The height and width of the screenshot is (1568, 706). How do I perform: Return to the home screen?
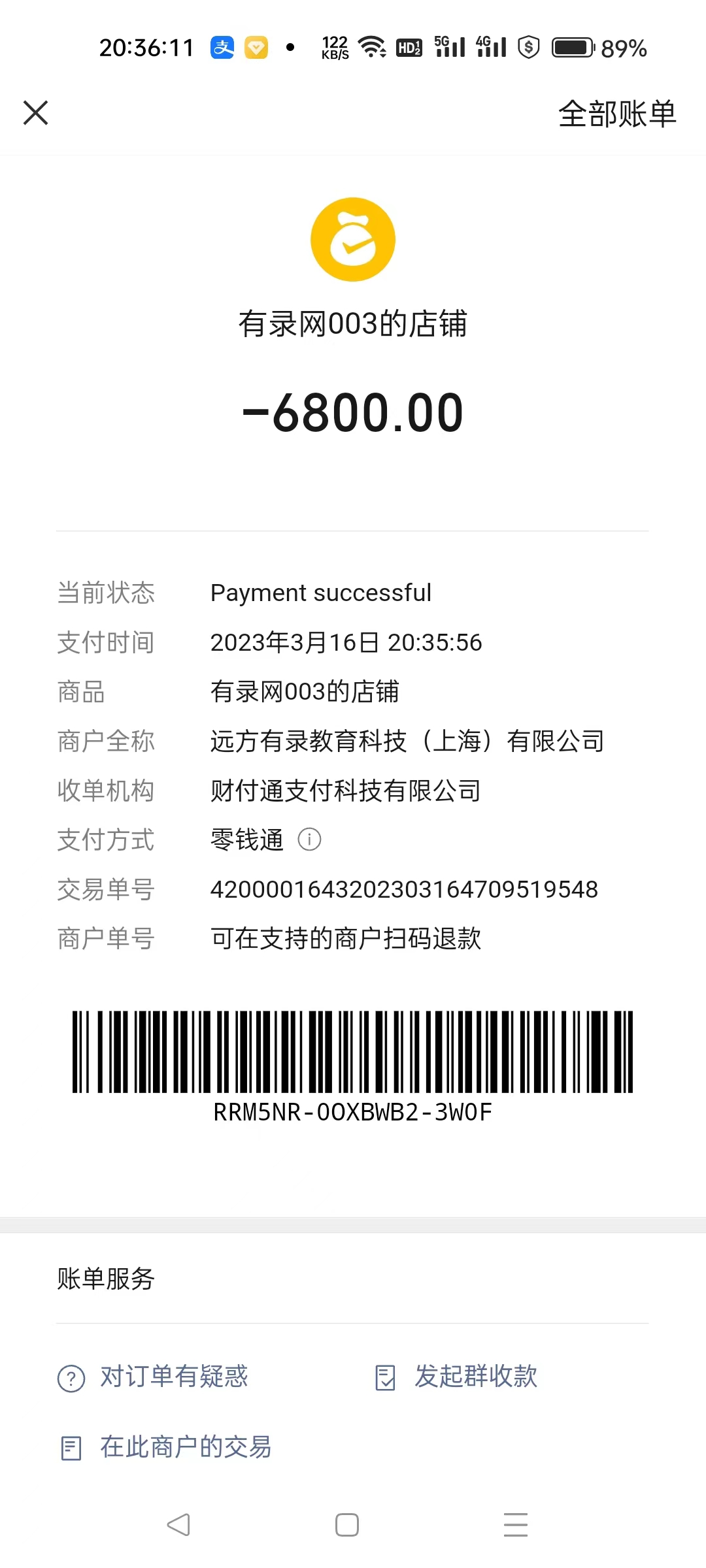346,1525
